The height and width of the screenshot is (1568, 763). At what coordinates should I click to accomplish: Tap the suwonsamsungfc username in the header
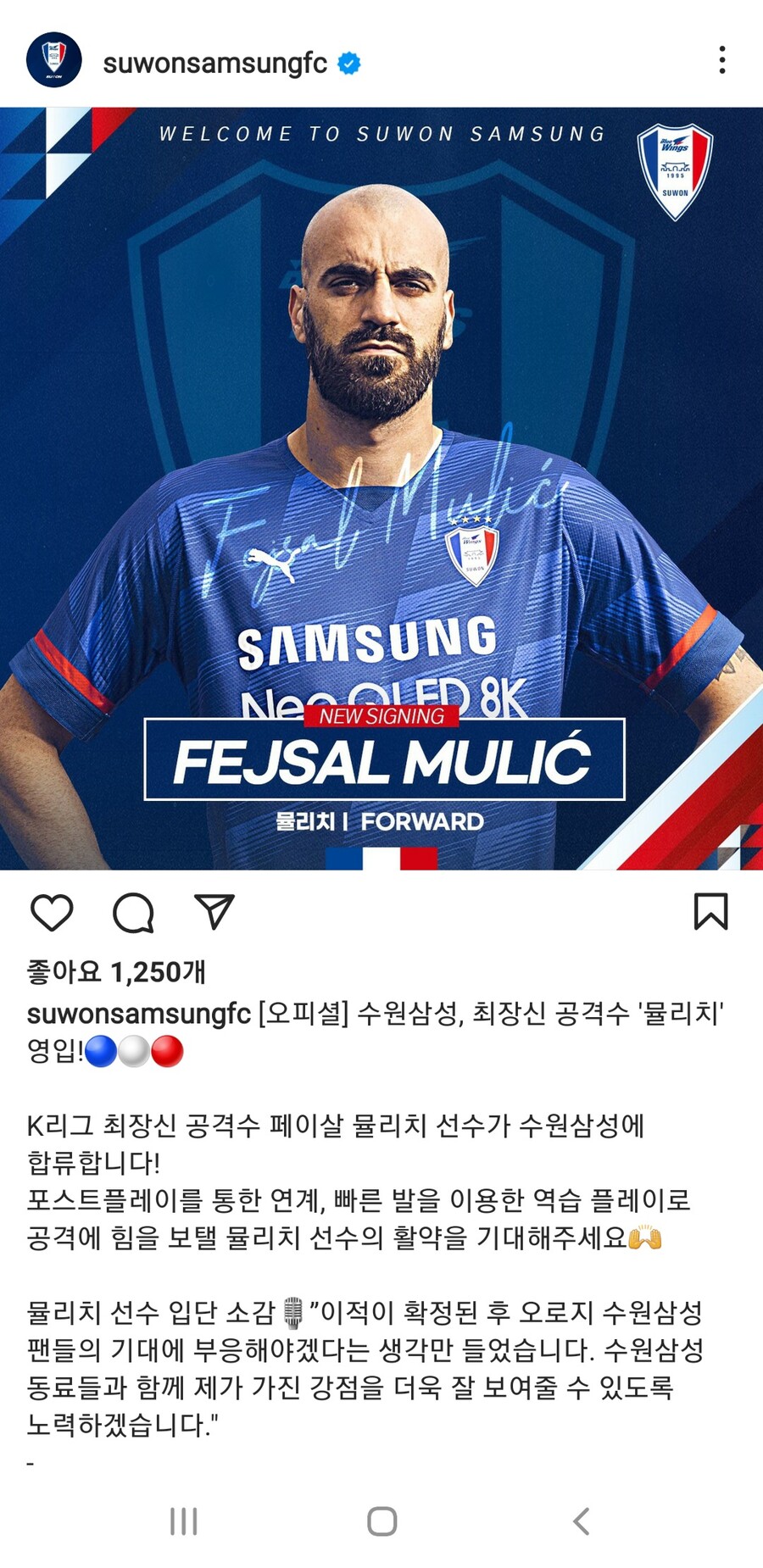tap(214, 63)
